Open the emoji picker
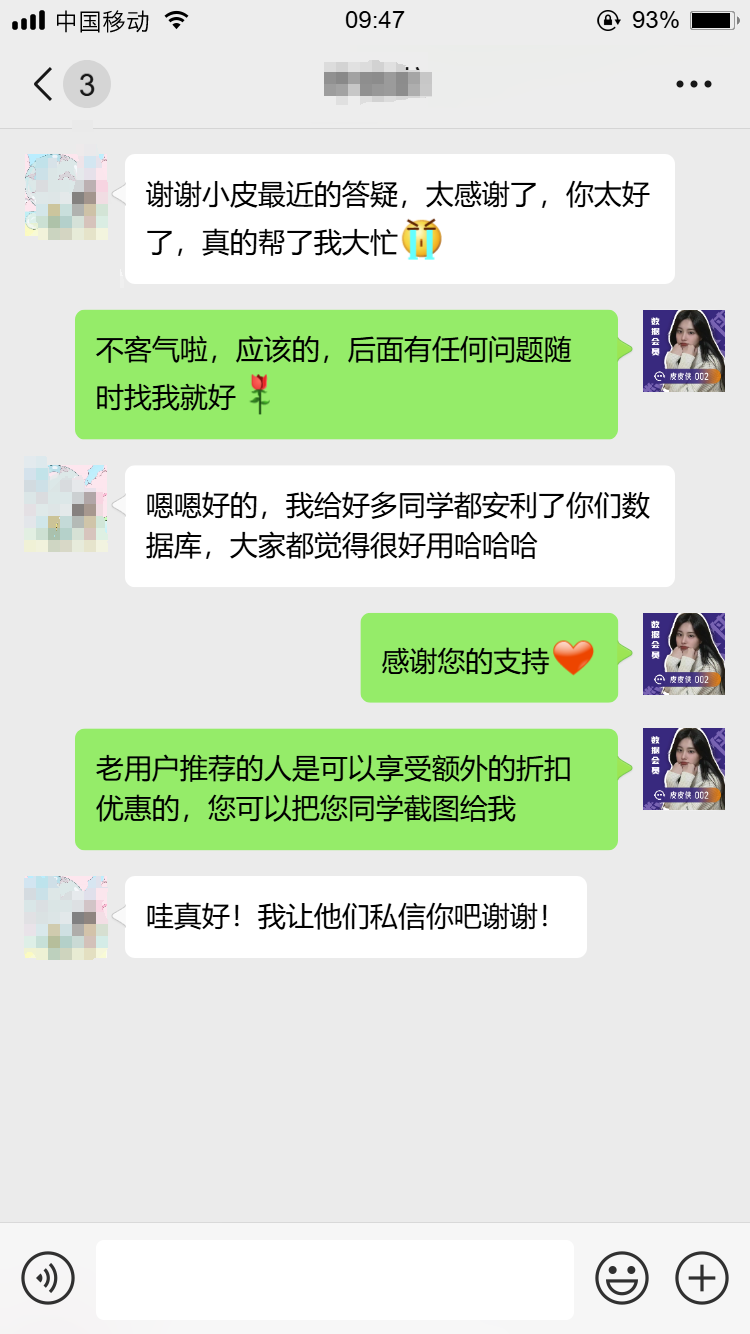Screen dimensions: 750x1334 [622, 1278]
